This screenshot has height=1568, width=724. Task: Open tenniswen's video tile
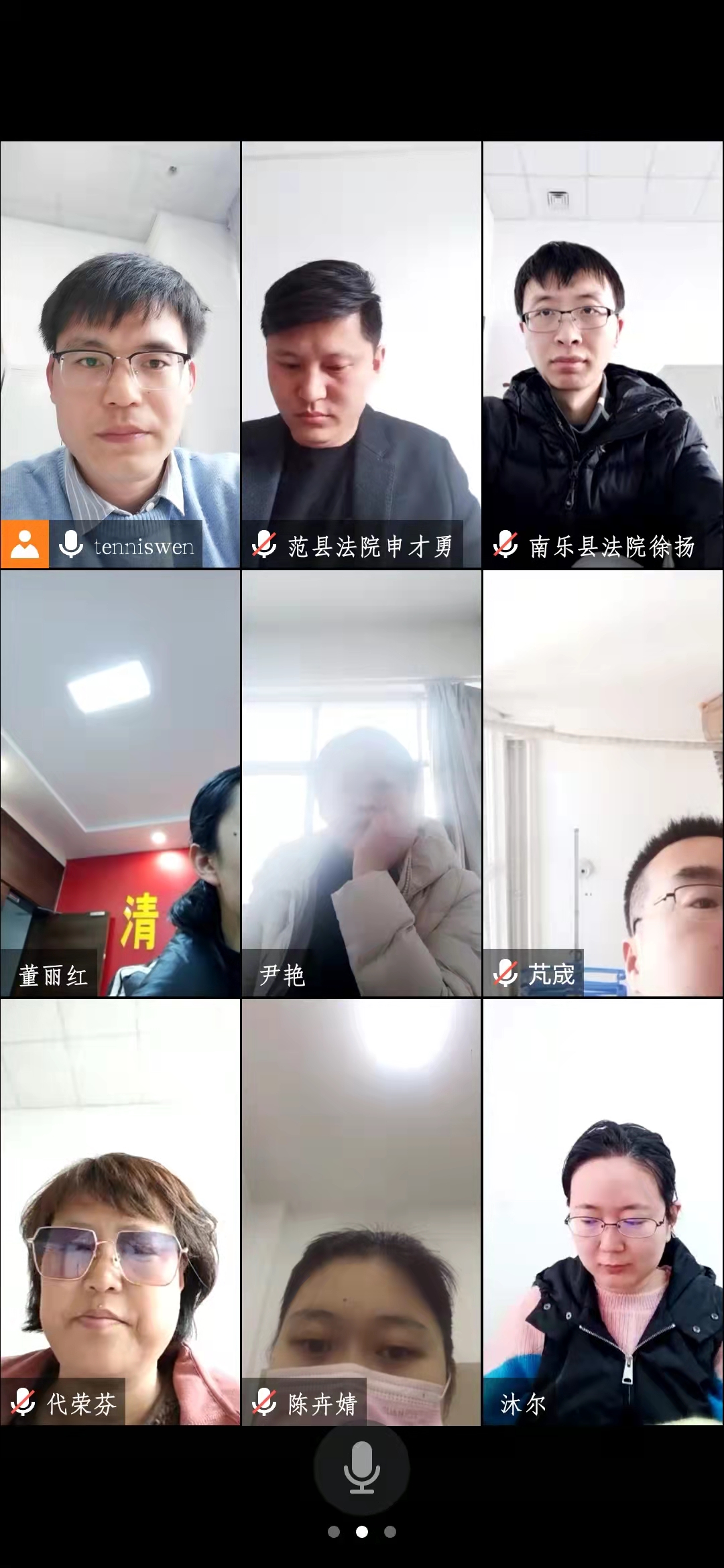(x=120, y=354)
